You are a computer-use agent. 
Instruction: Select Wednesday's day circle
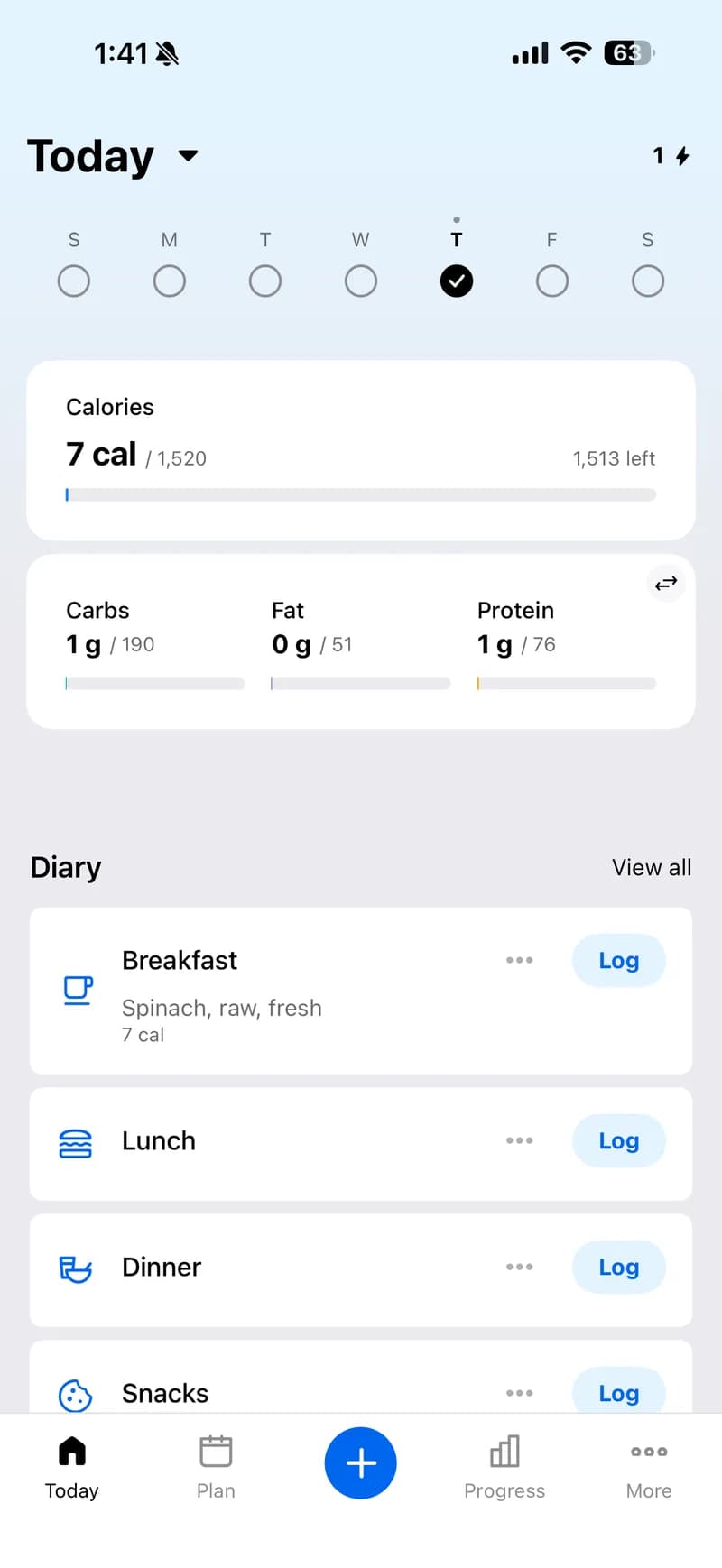click(360, 281)
